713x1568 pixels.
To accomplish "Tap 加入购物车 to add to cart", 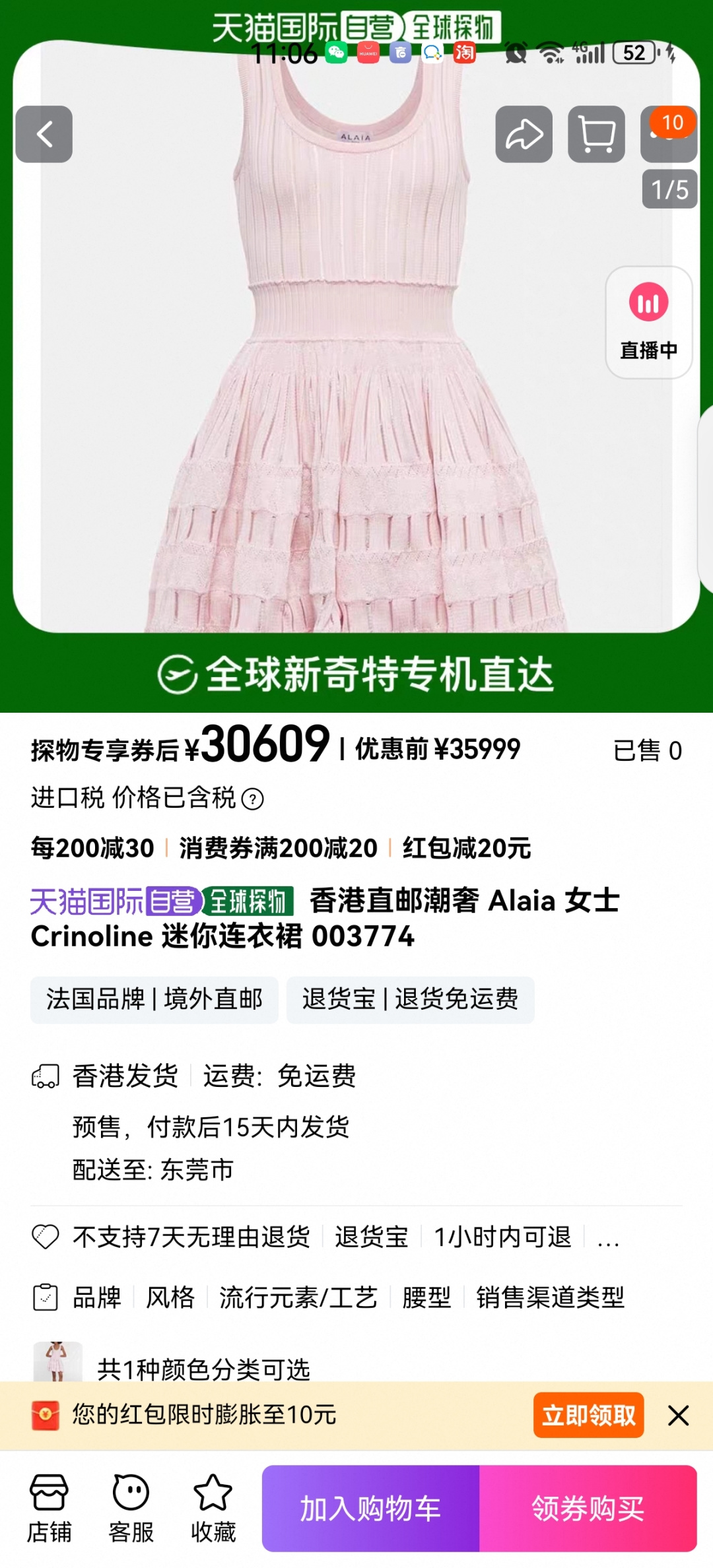I will 370,1509.
